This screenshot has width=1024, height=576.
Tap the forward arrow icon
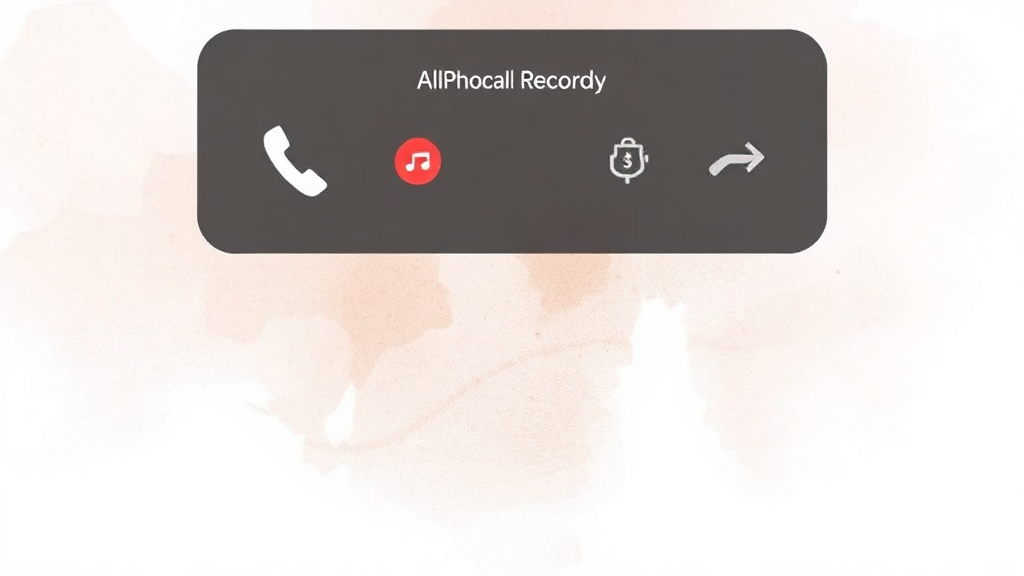pos(737,160)
